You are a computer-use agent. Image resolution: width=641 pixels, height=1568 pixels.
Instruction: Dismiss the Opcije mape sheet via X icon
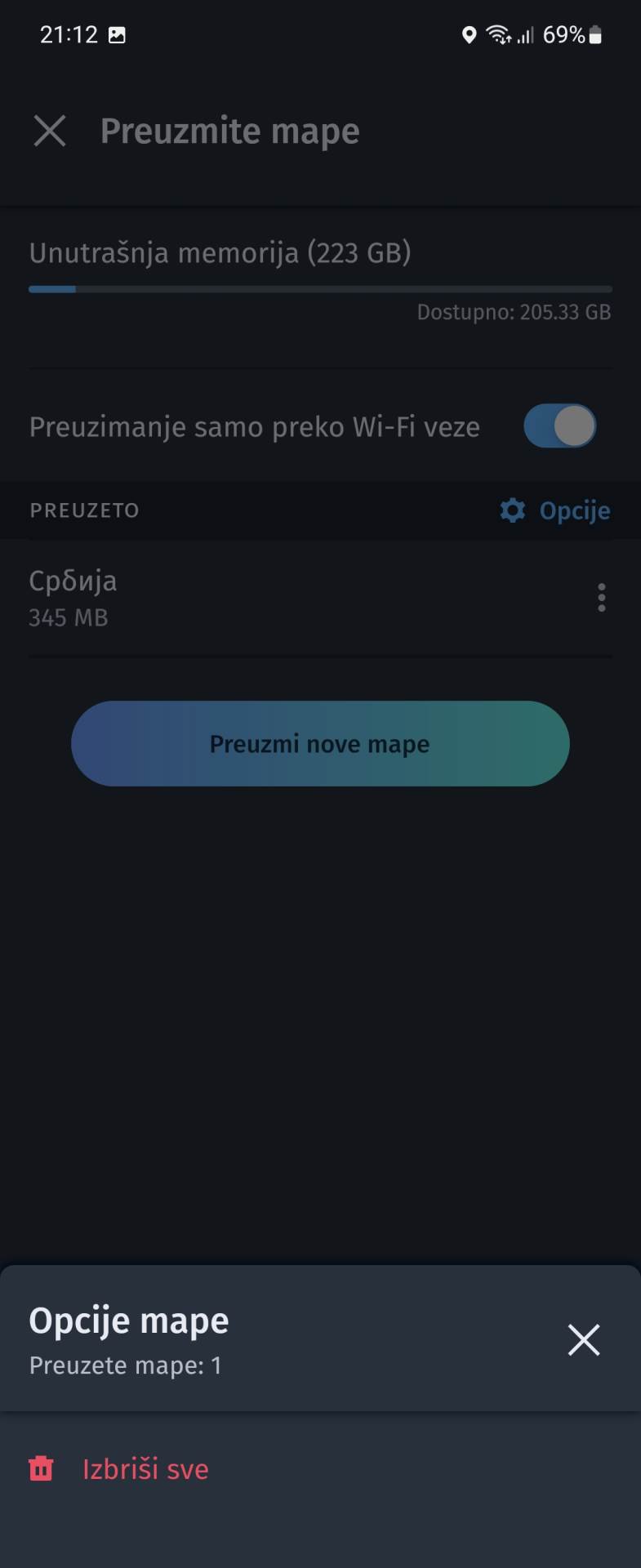tap(584, 1339)
